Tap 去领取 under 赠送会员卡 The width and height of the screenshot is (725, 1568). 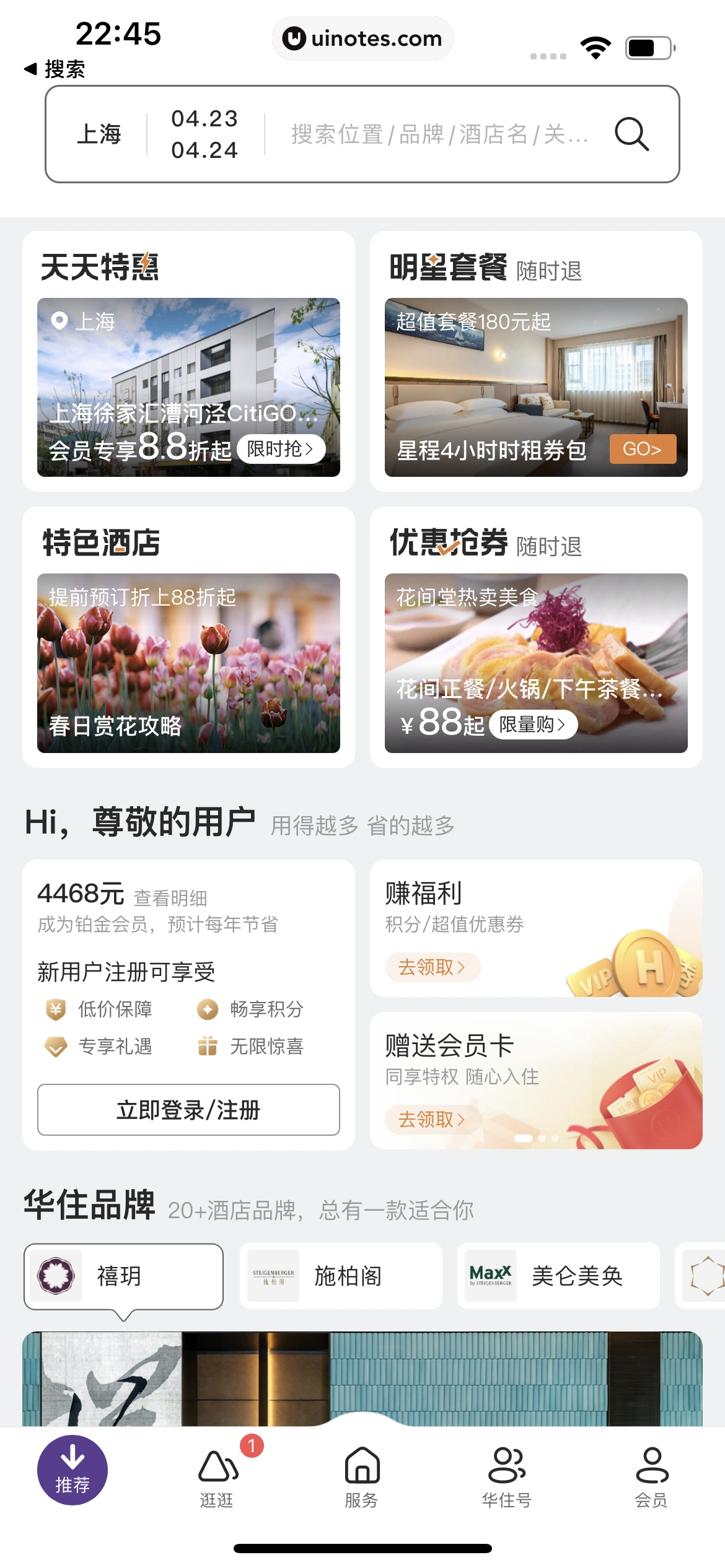[432, 1120]
